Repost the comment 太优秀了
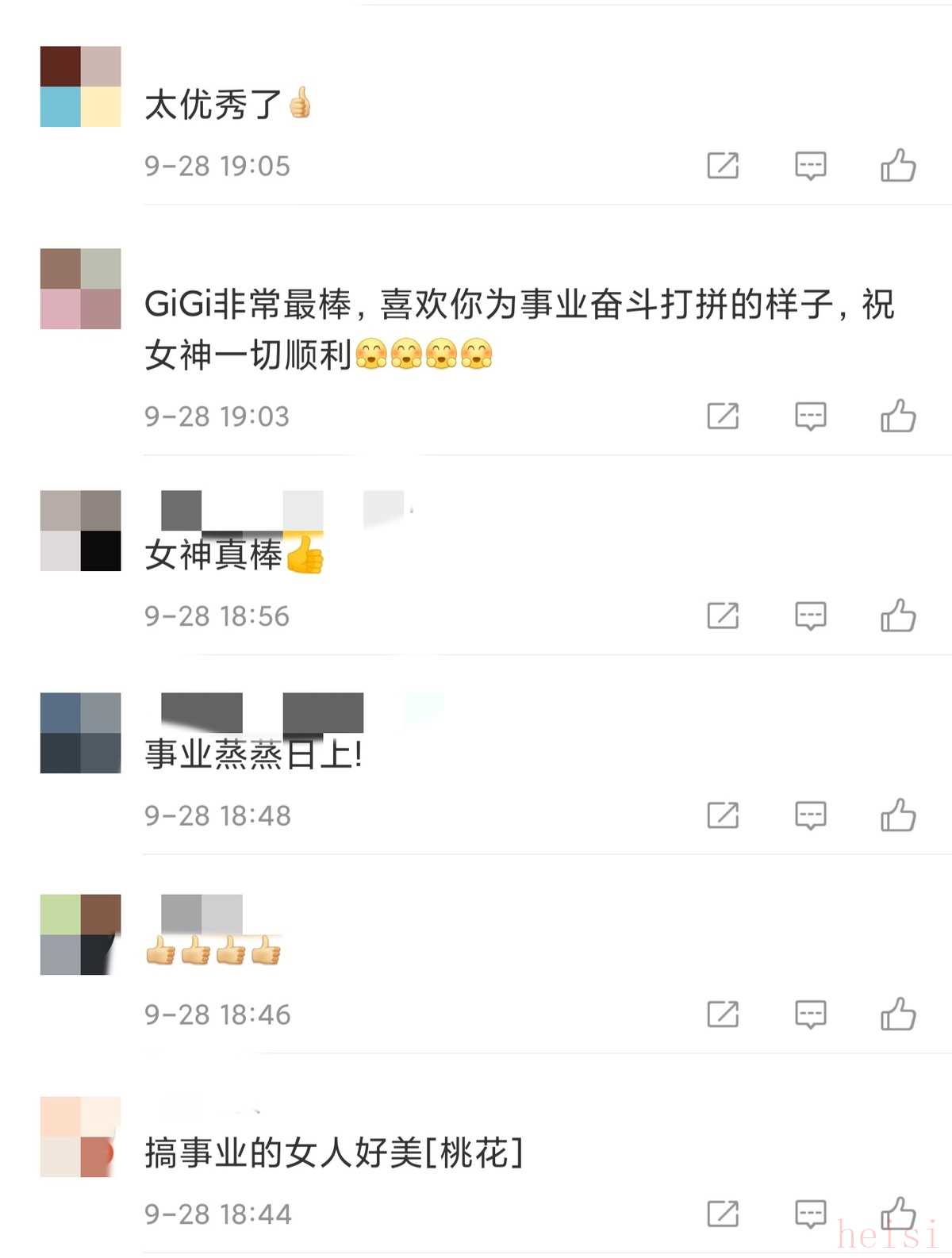Screen dimensions: 952x1258 [x=723, y=166]
